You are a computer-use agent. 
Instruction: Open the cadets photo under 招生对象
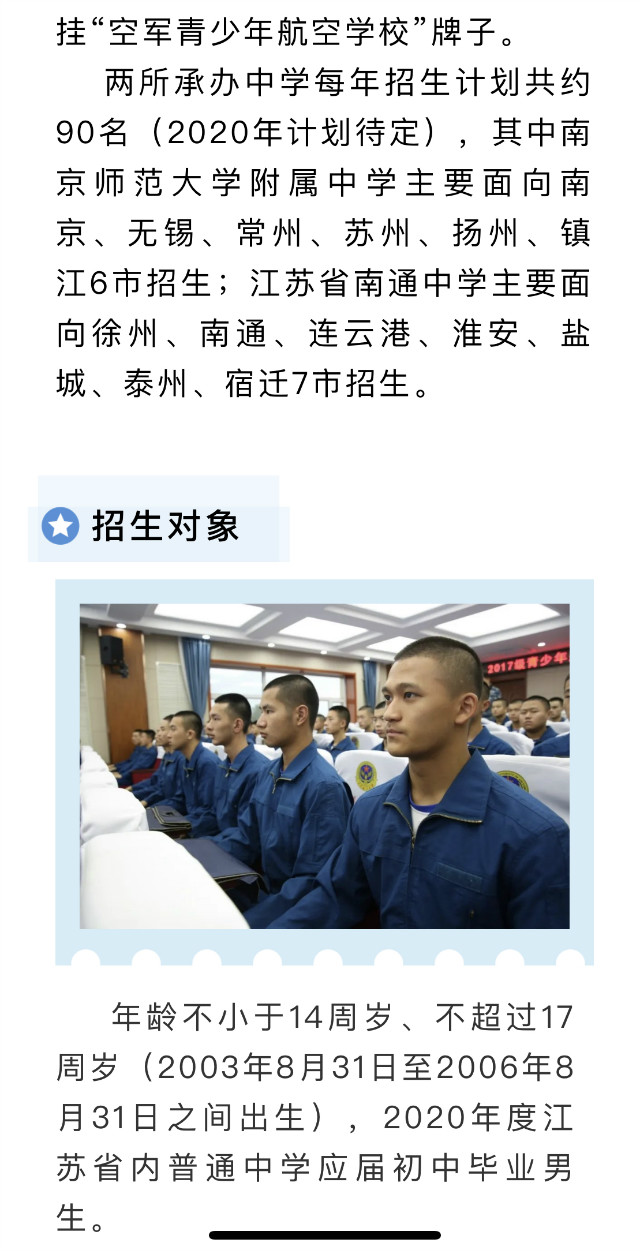(325, 766)
